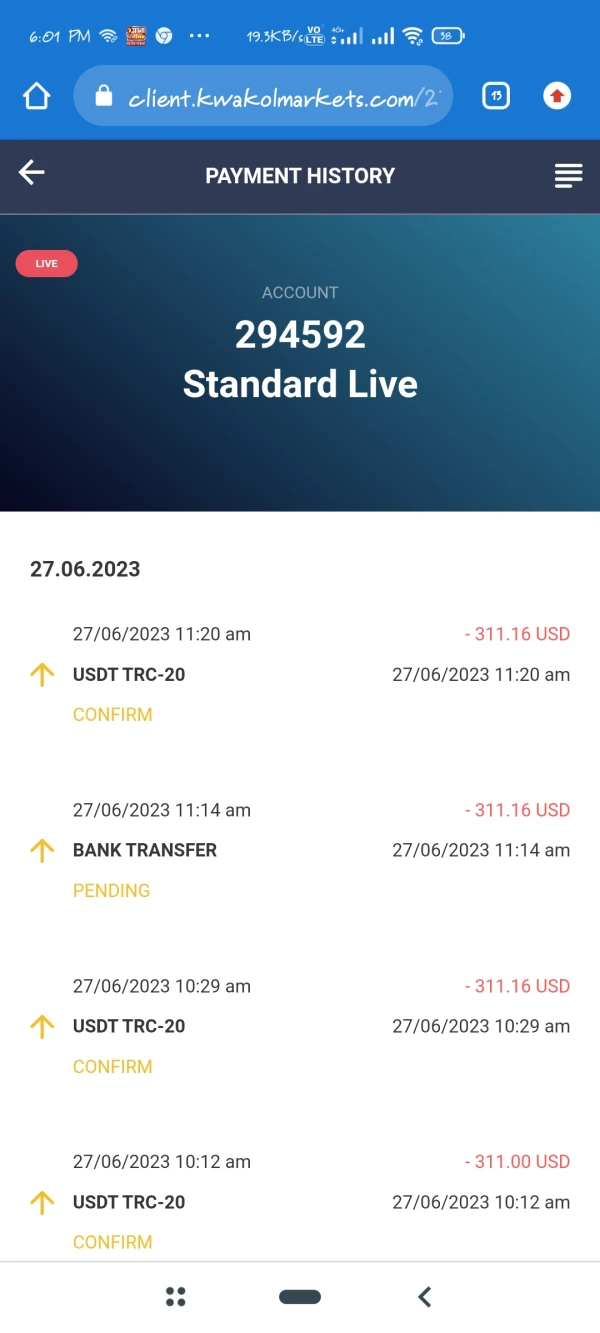Open recent apps from the navigation bar
The height and width of the screenshot is (1333, 600).
(176, 1297)
